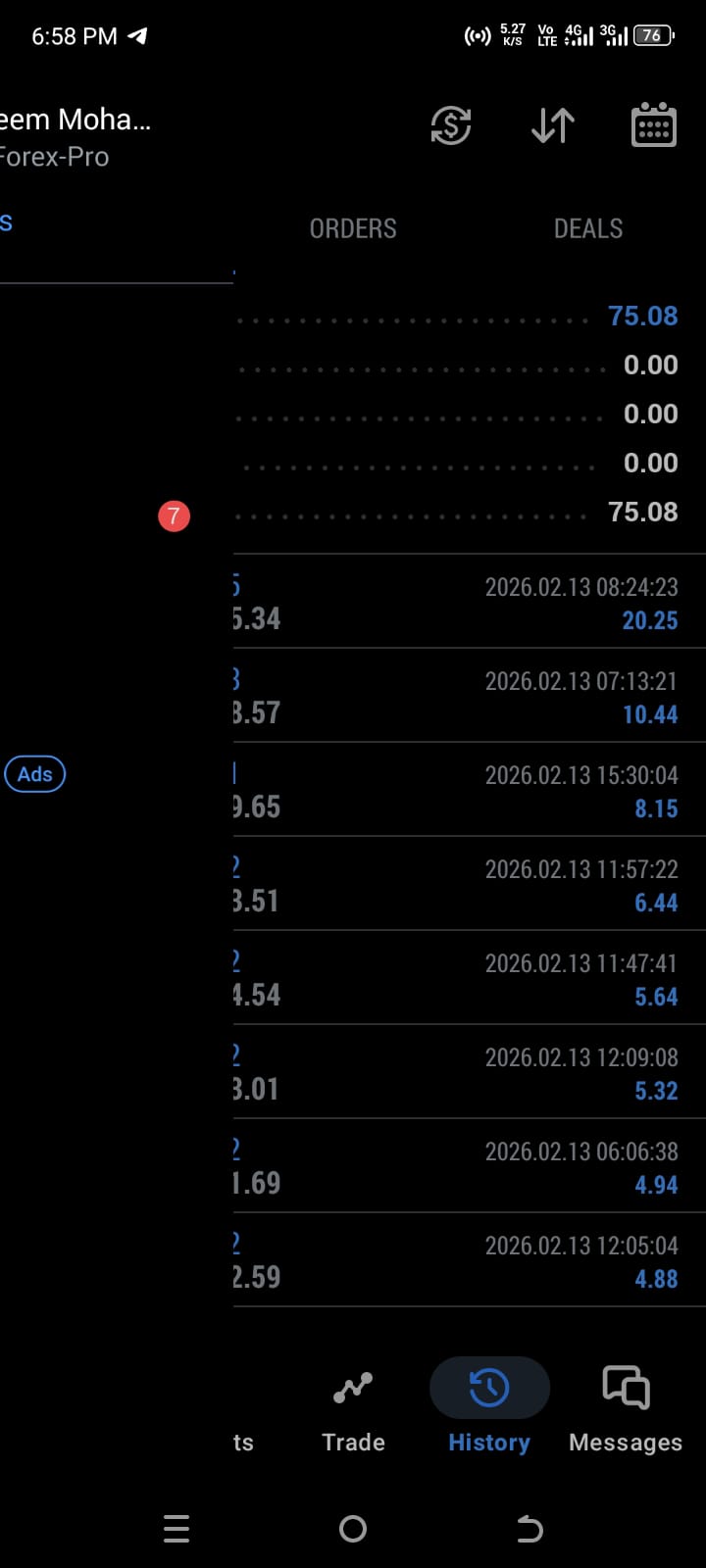Switch to the ORDERS tab

[353, 228]
